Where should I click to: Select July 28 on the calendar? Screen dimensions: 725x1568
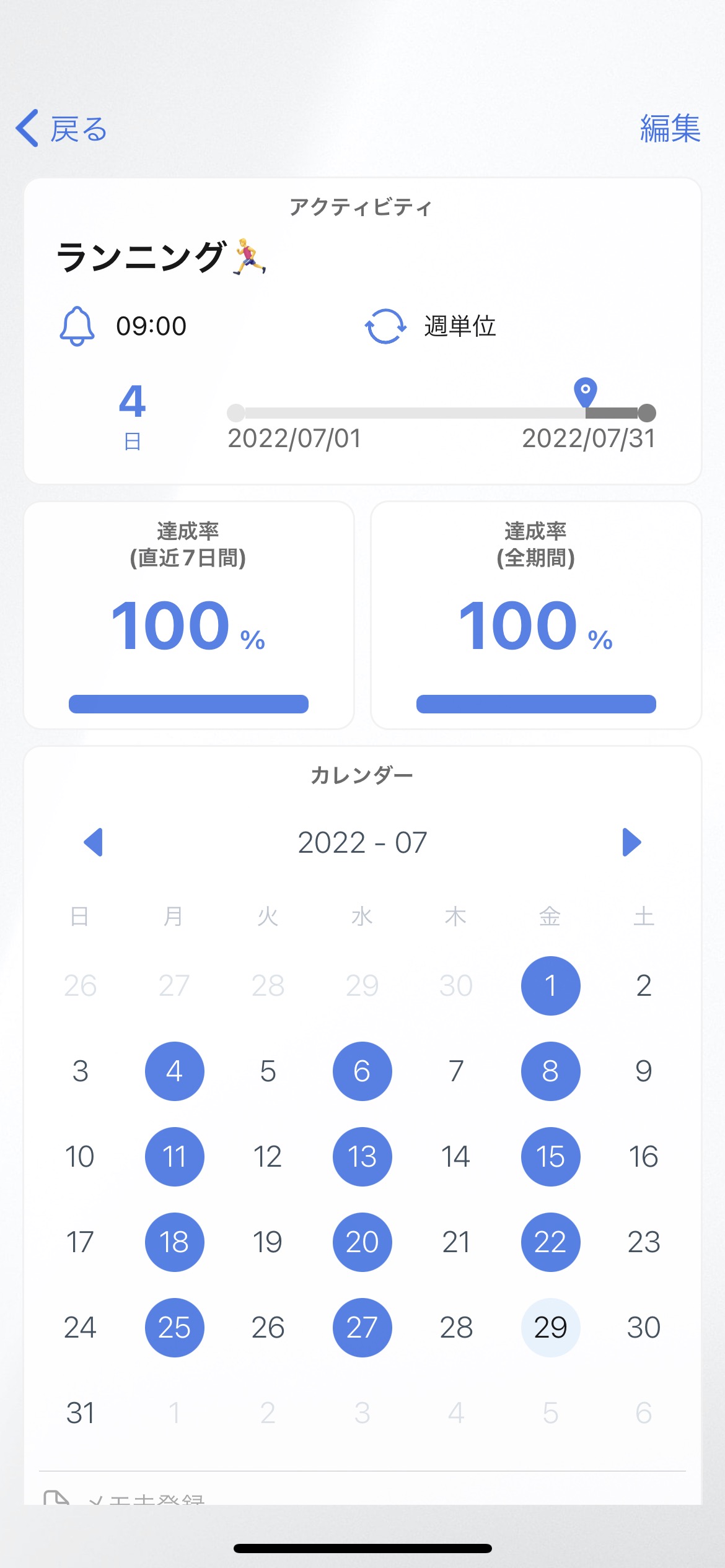[456, 1327]
